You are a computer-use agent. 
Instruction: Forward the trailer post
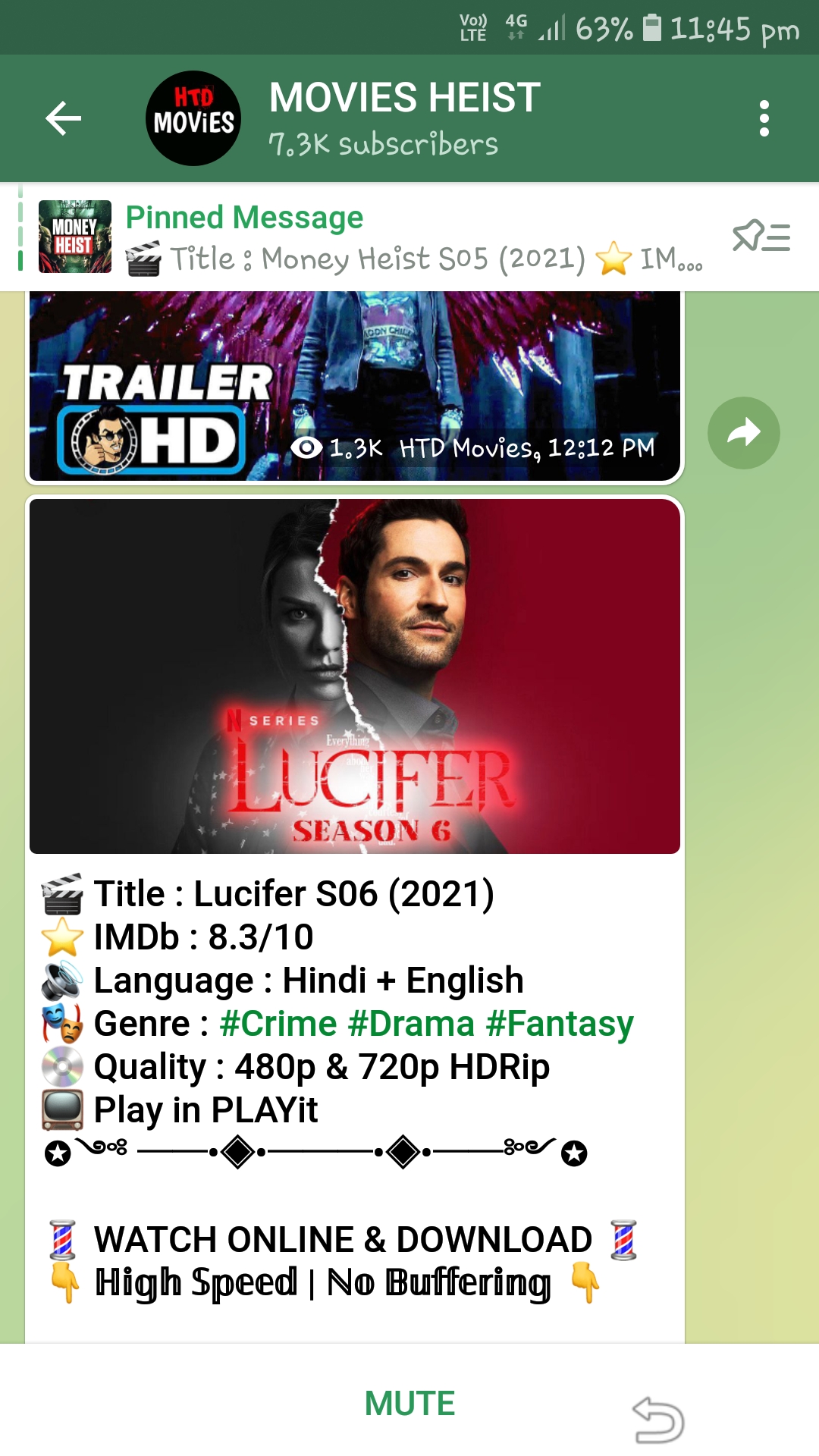pyautogui.click(x=743, y=433)
